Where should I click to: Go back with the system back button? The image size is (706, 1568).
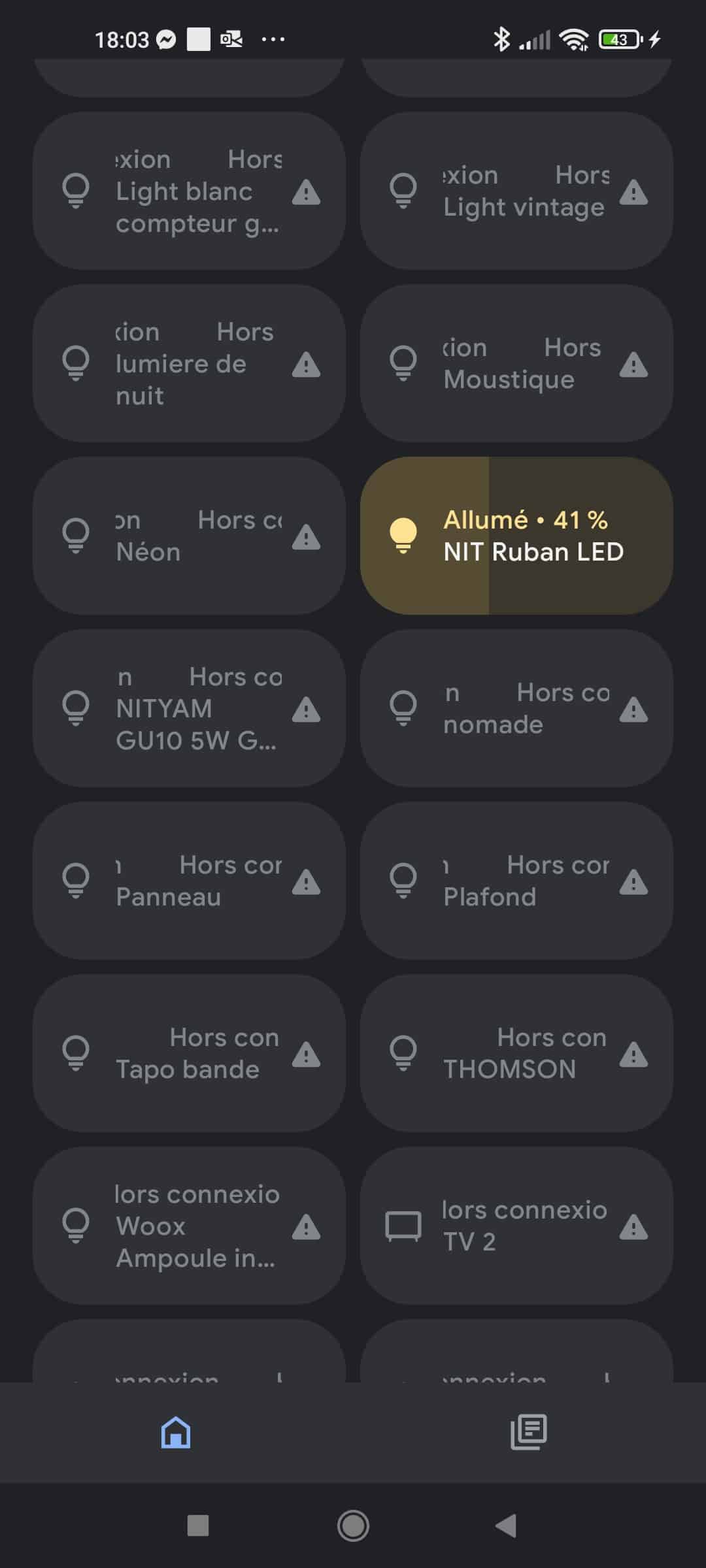click(x=507, y=1526)
